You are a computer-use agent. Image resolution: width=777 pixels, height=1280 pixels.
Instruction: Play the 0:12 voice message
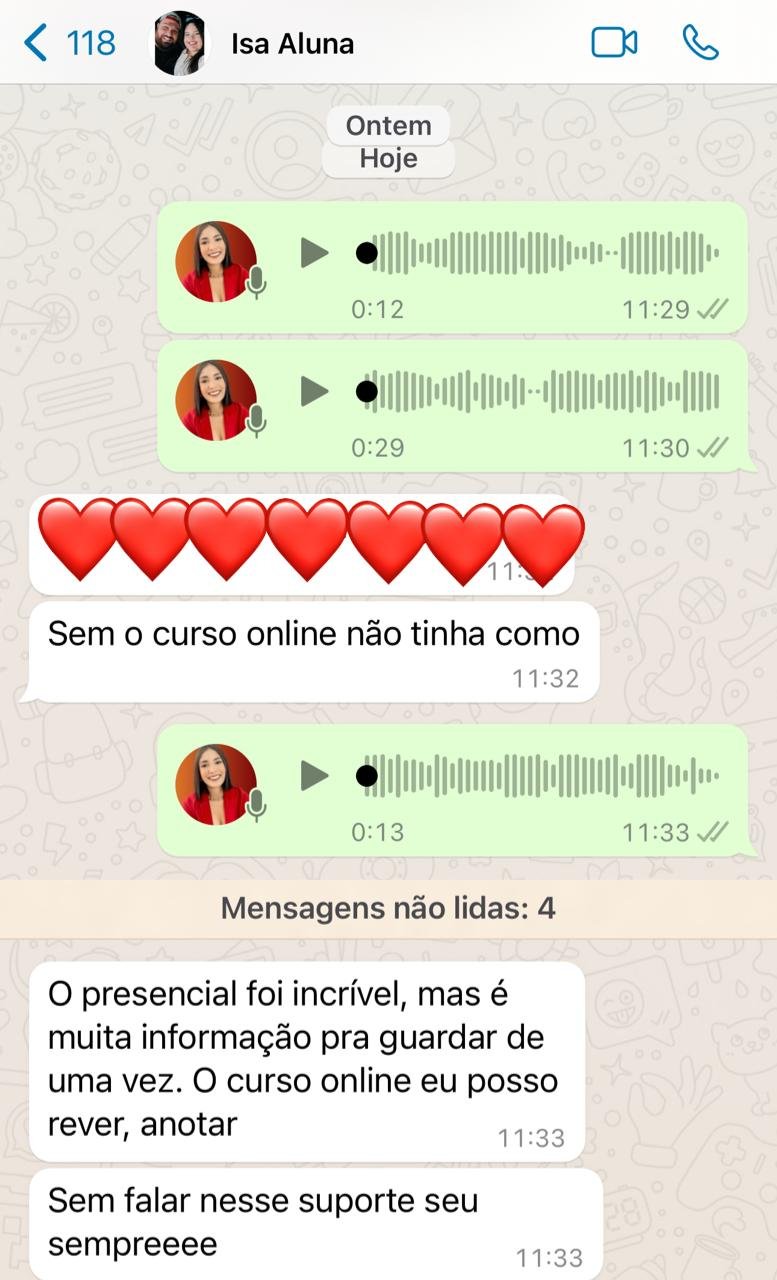[x=314, y=253]
